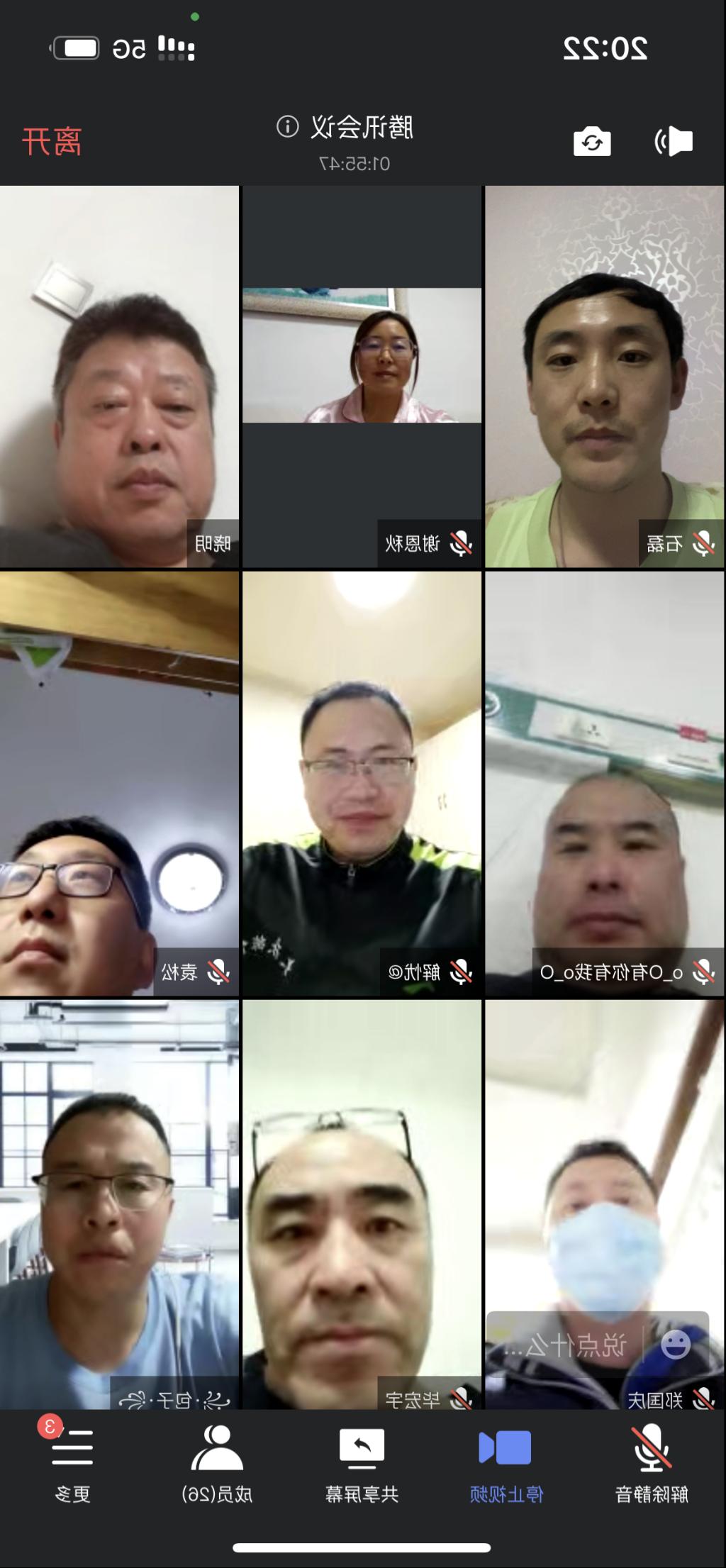Select the 解忧@ video tile
The height and width of the screenshot is (1568, 726).
pyautogui.click(x=362, y=784)
